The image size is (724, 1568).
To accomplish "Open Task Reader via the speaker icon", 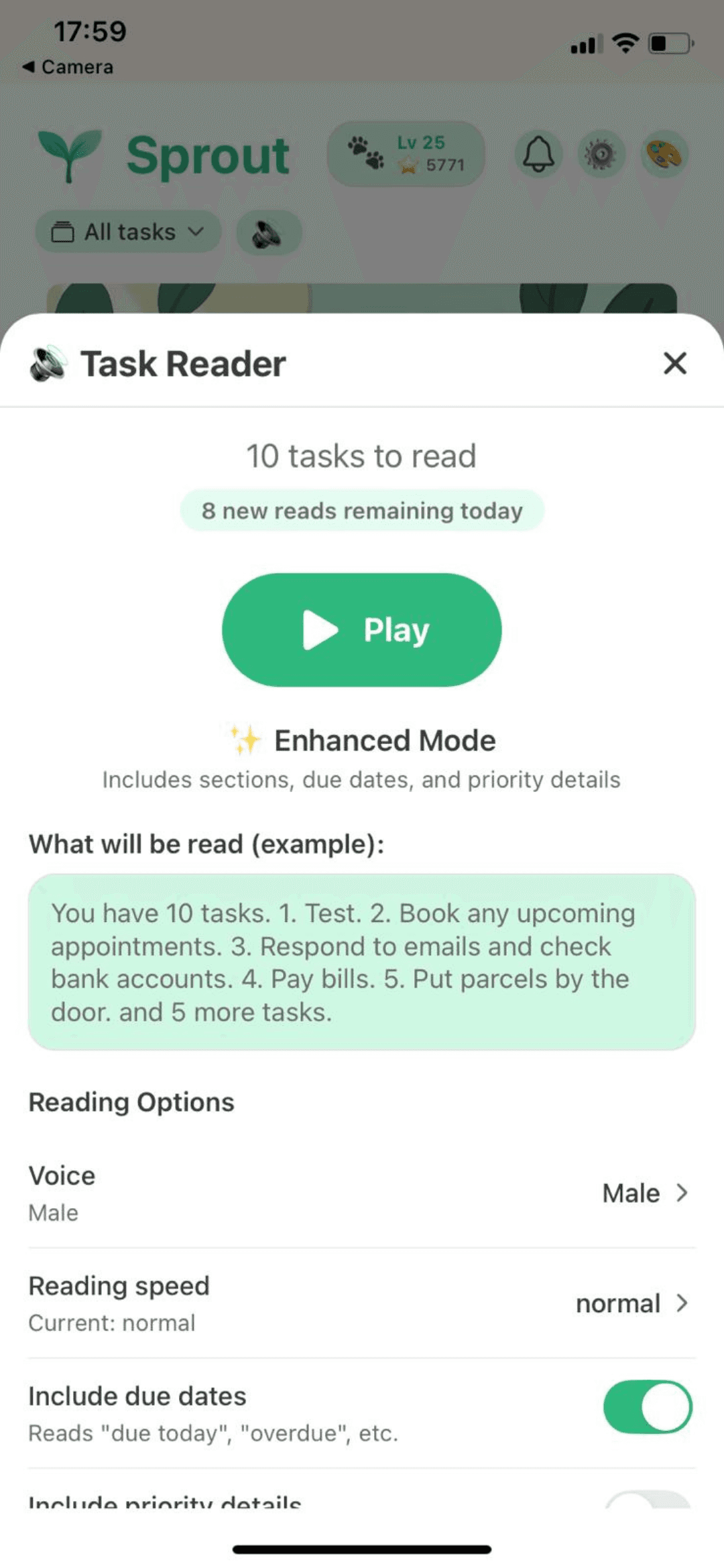I will tap(267, 232).
